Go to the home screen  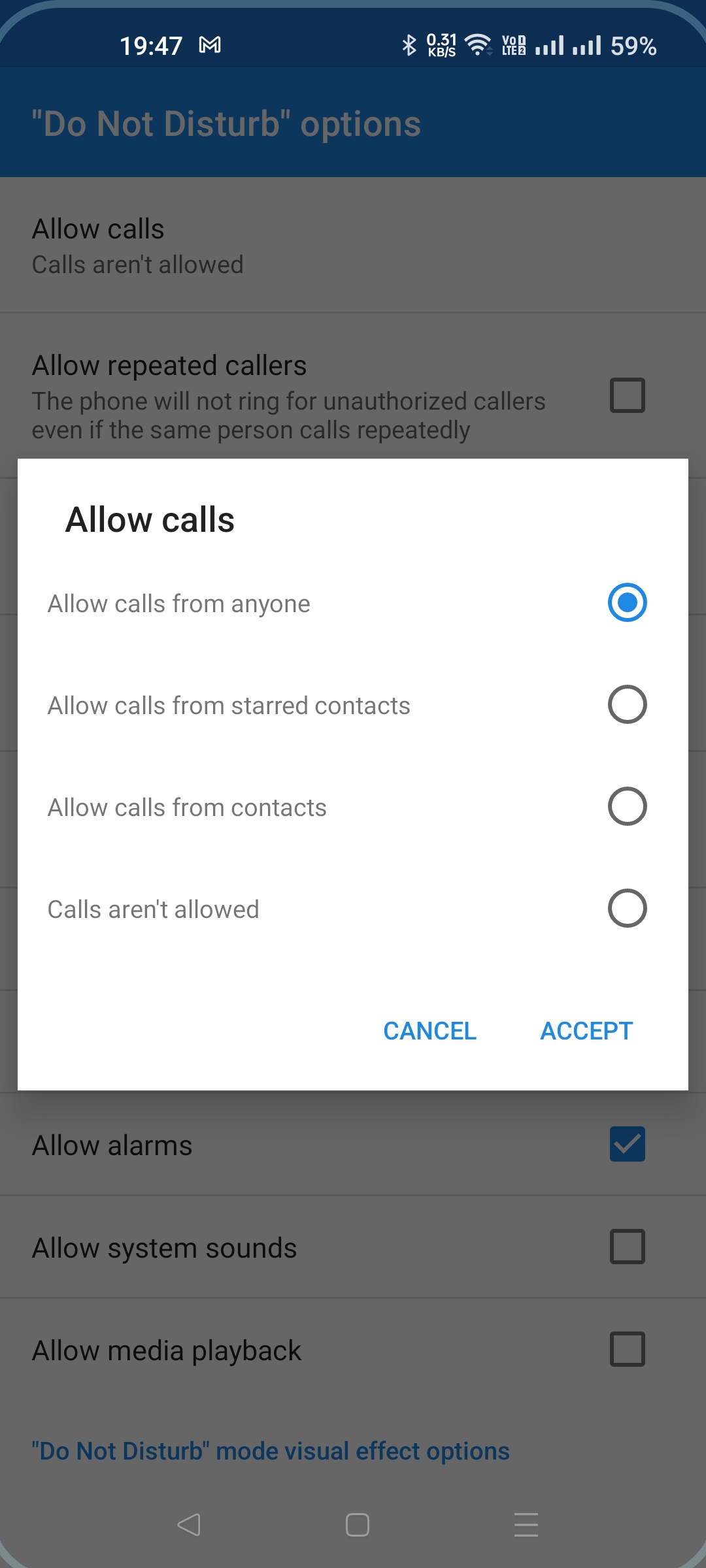coord(357,1525)
